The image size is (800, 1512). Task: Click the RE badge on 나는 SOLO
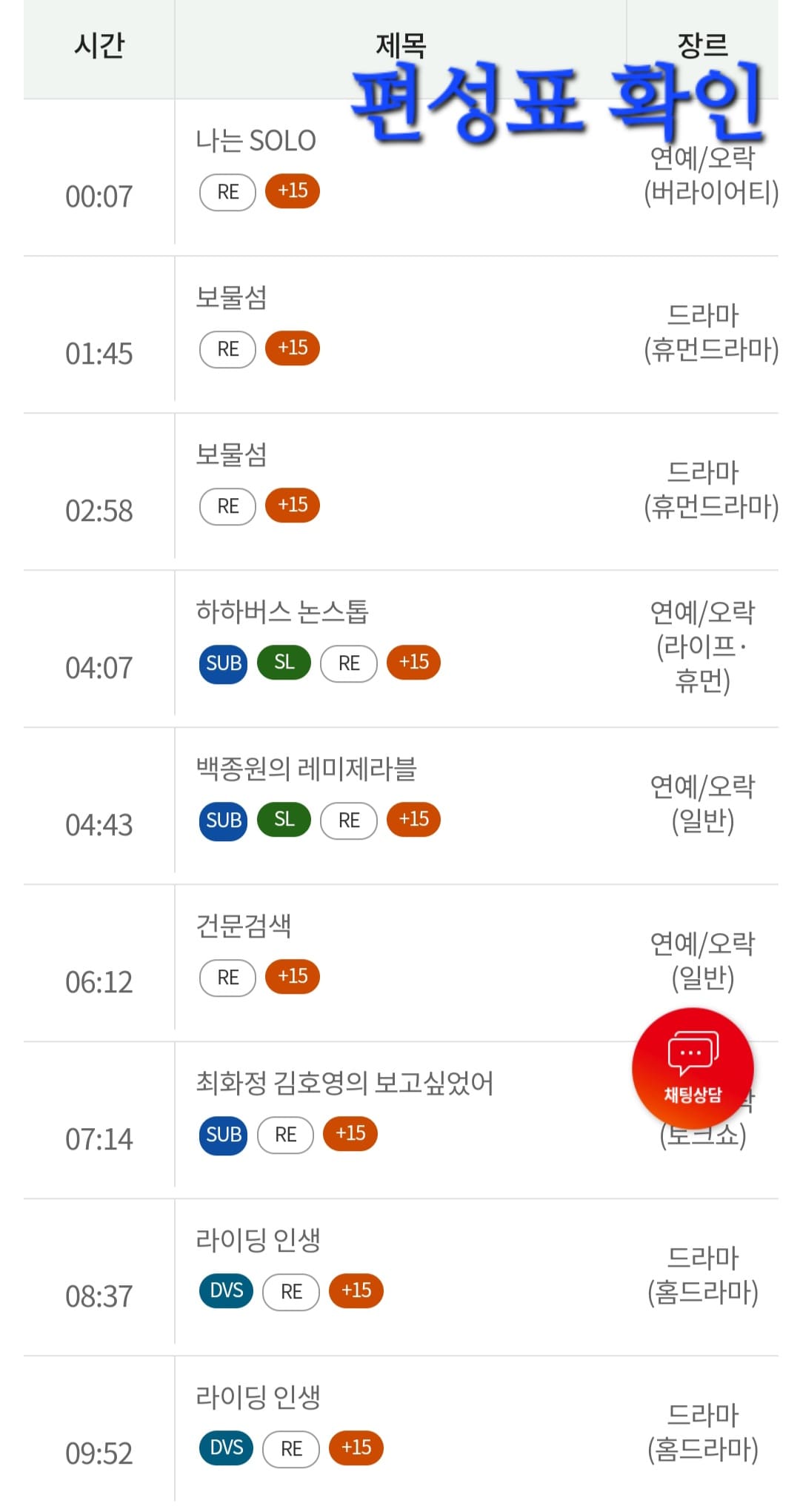click(227, 191)
